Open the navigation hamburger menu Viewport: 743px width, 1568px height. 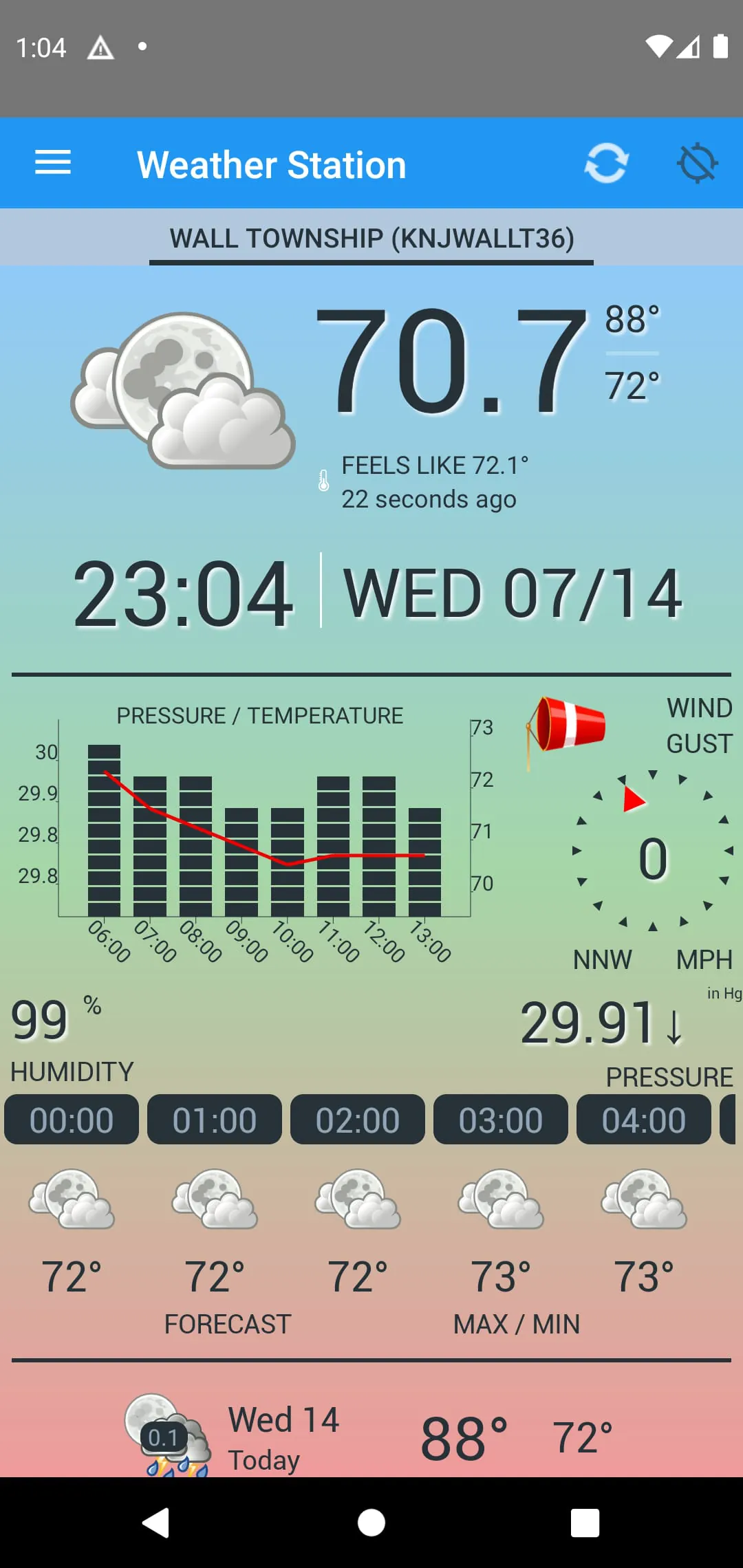tap(52, 163)
